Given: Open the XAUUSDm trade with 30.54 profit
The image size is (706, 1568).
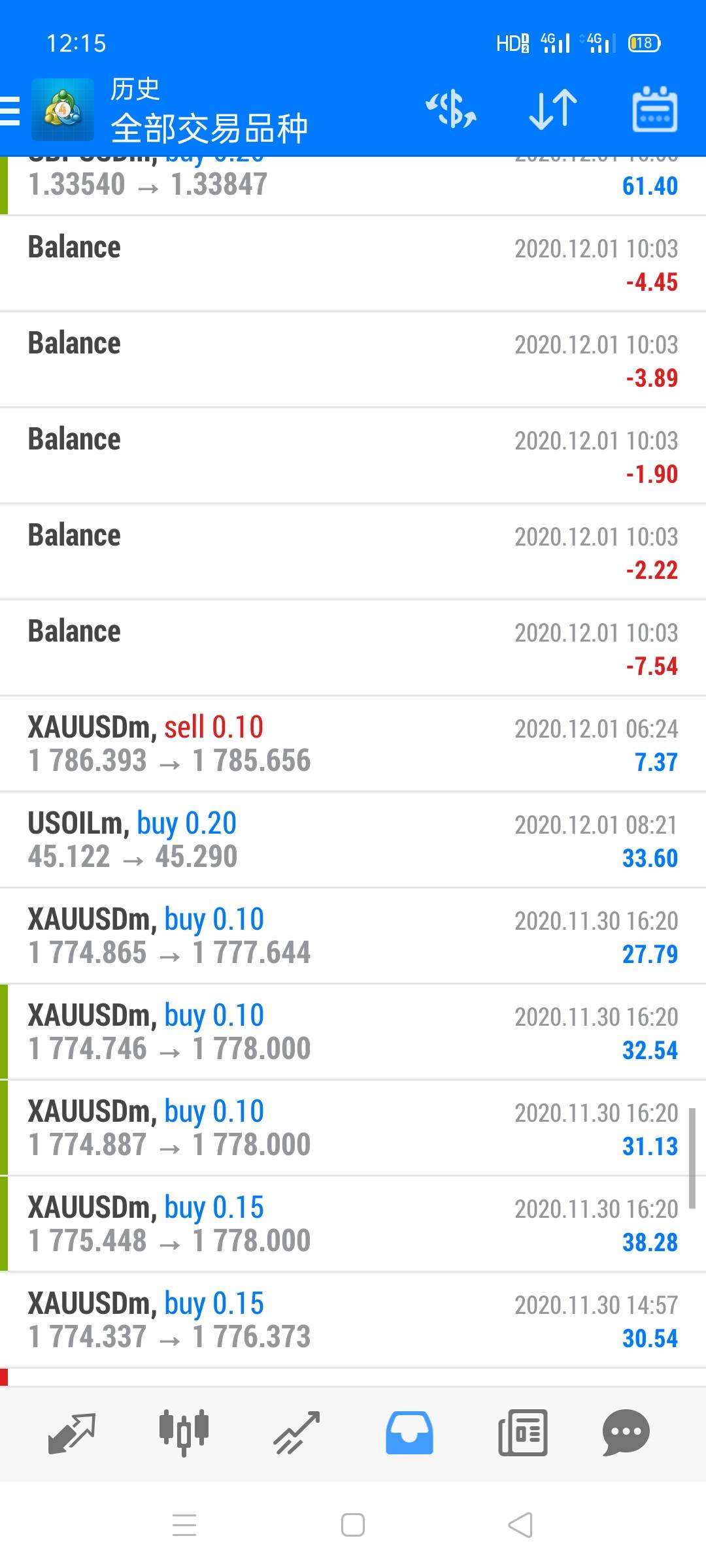Looking at the screenshot, I should tap(353, 1320).
